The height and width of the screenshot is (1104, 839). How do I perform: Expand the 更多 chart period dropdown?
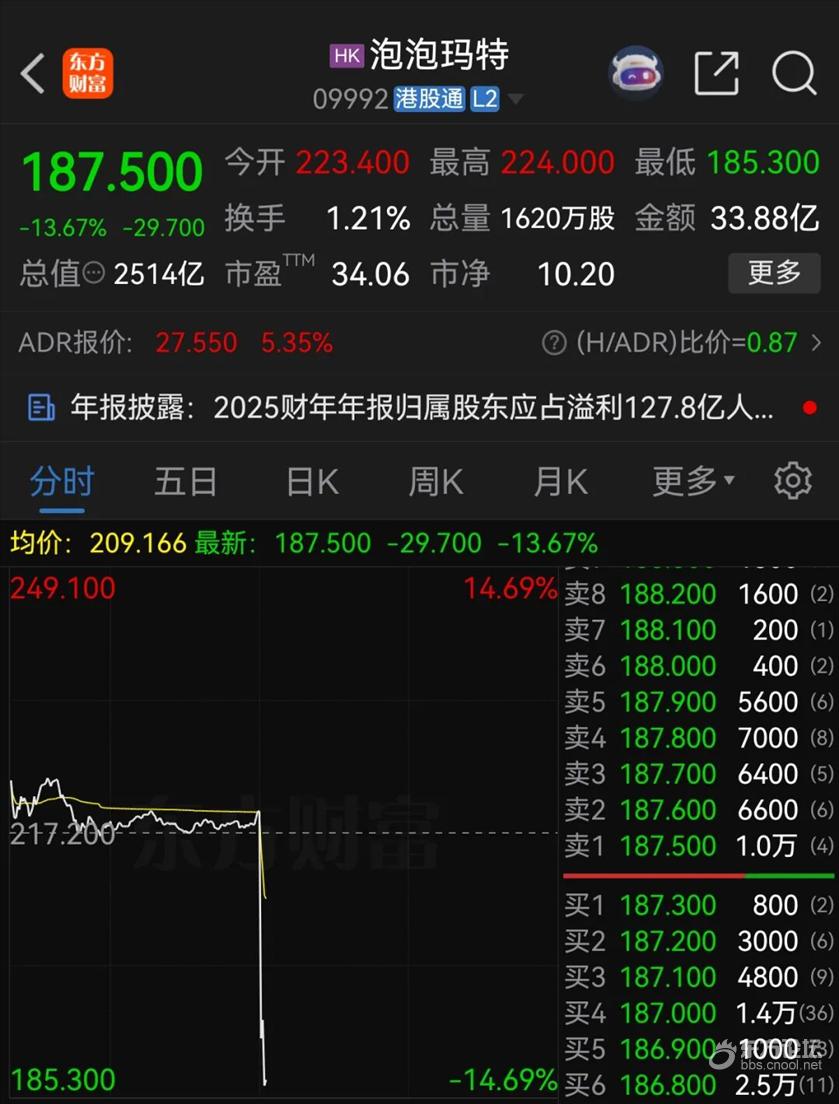click(693, 482)
